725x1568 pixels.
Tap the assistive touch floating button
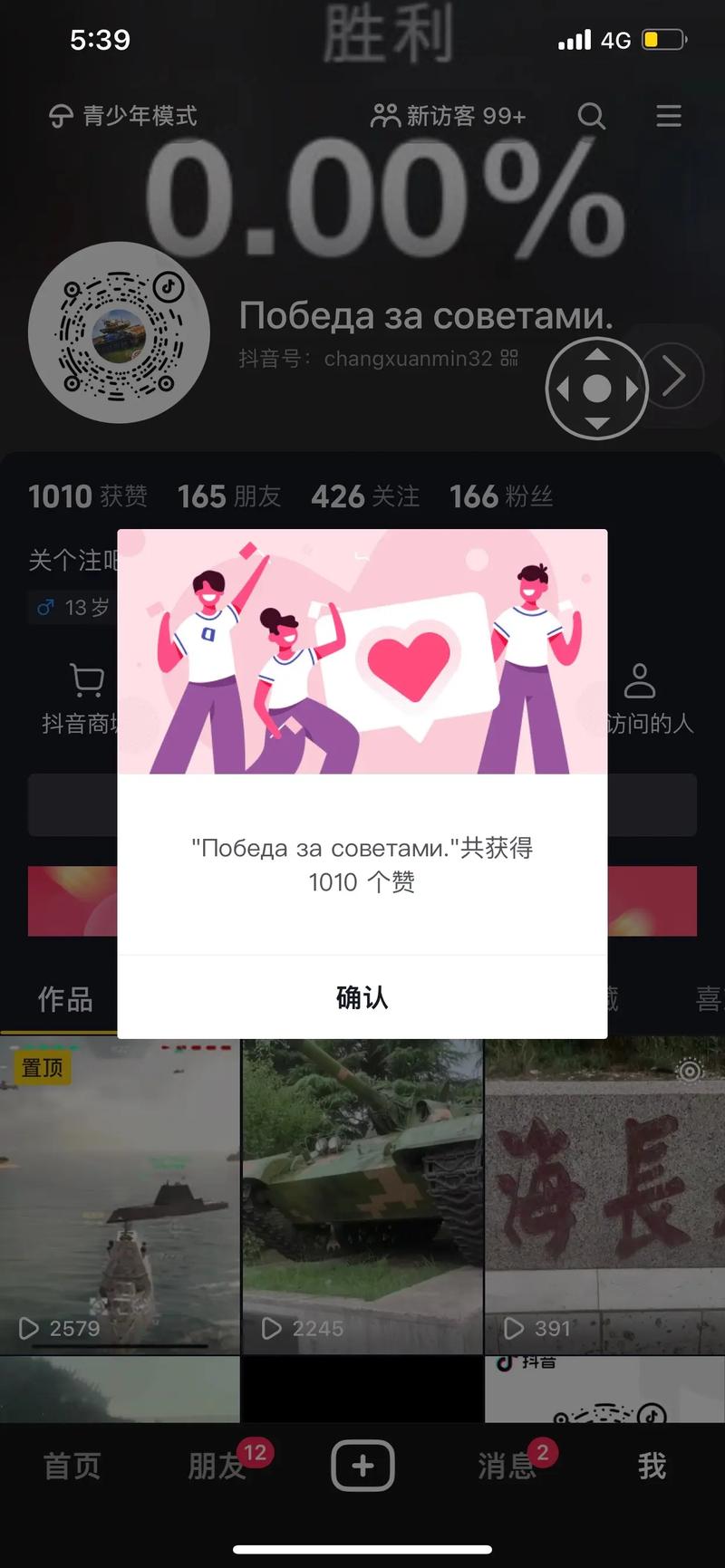[596, 389]
